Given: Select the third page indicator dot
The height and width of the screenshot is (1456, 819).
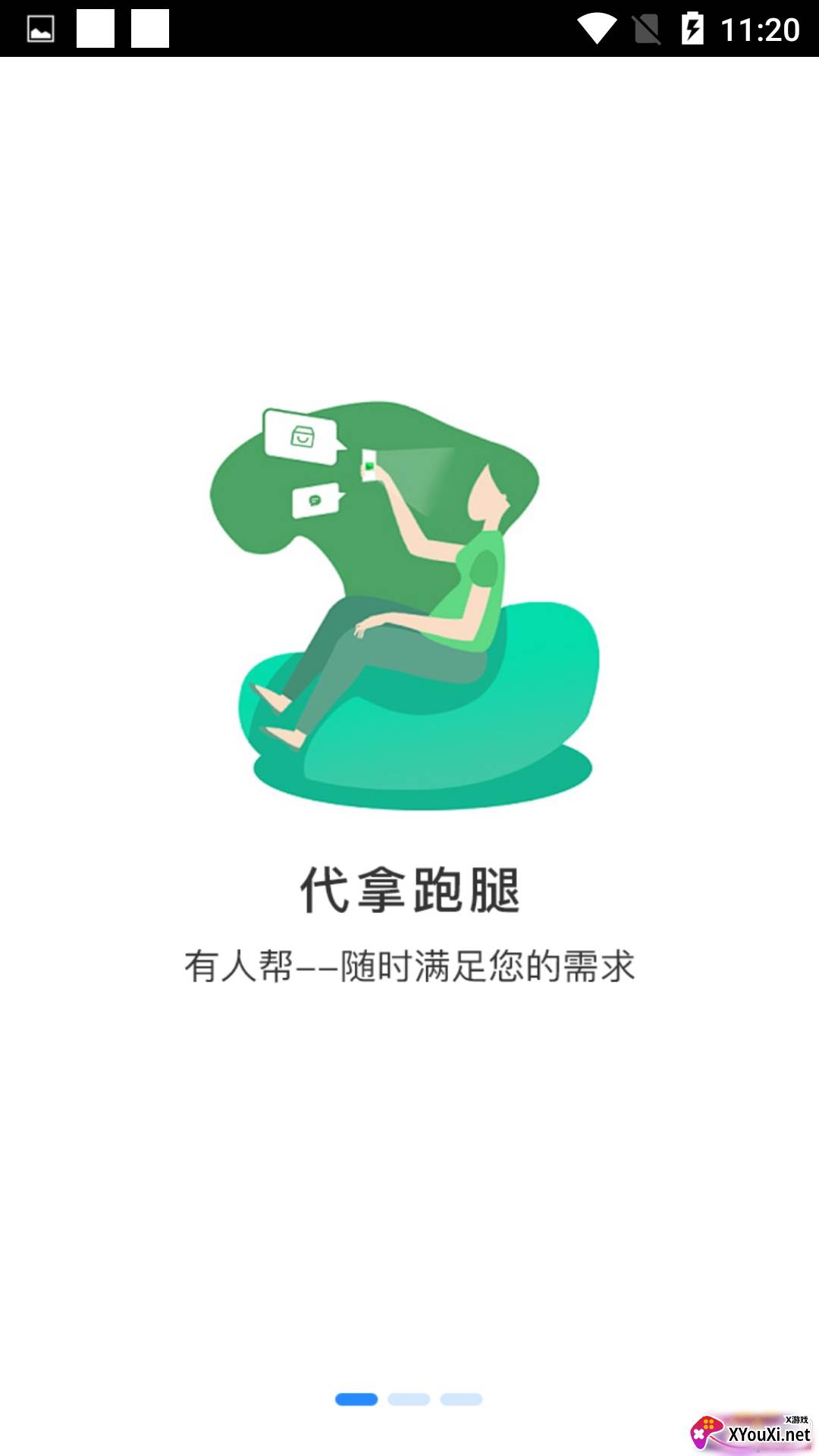Looking at the screenshot, I should pos(461,1399).
